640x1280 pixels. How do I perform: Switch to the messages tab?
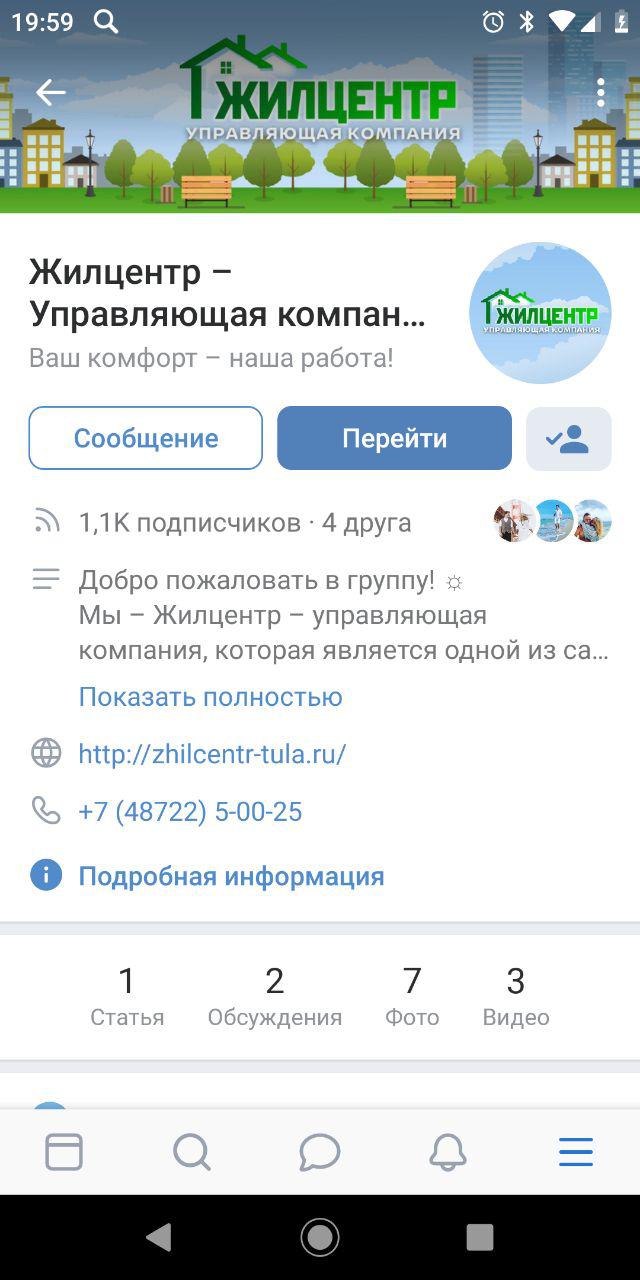pos(320,1152)
